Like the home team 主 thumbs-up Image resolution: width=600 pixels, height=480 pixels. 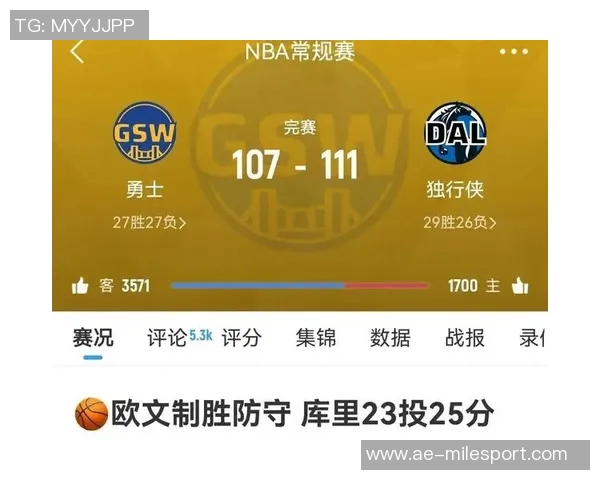coord(519,286)
